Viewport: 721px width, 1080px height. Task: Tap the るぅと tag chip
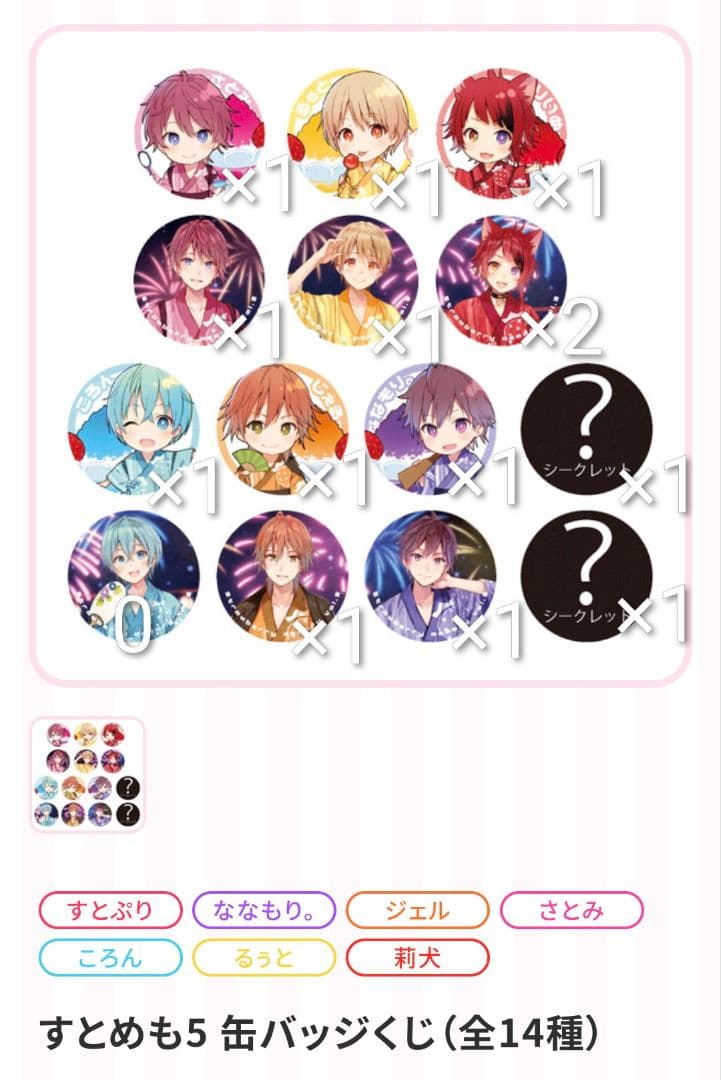pos(263,957)
